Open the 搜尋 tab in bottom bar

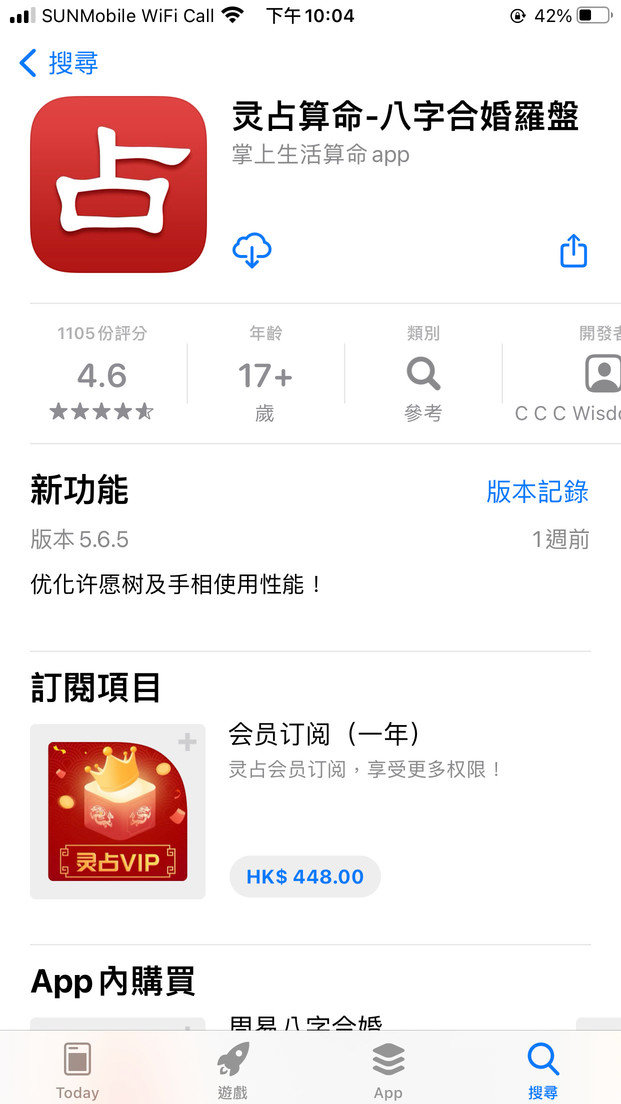543,1072
